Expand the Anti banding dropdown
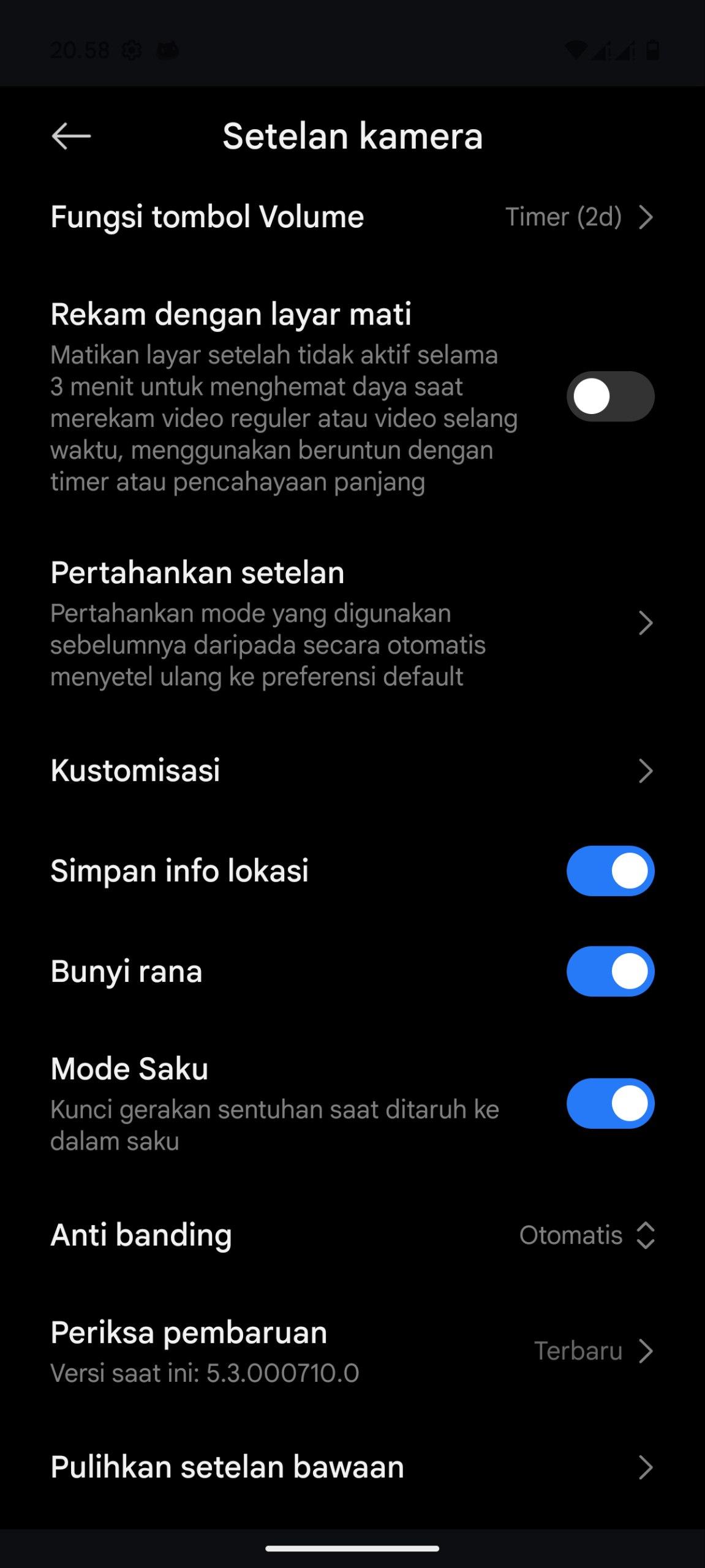705x1568 pixels. tap(587, 1235)
